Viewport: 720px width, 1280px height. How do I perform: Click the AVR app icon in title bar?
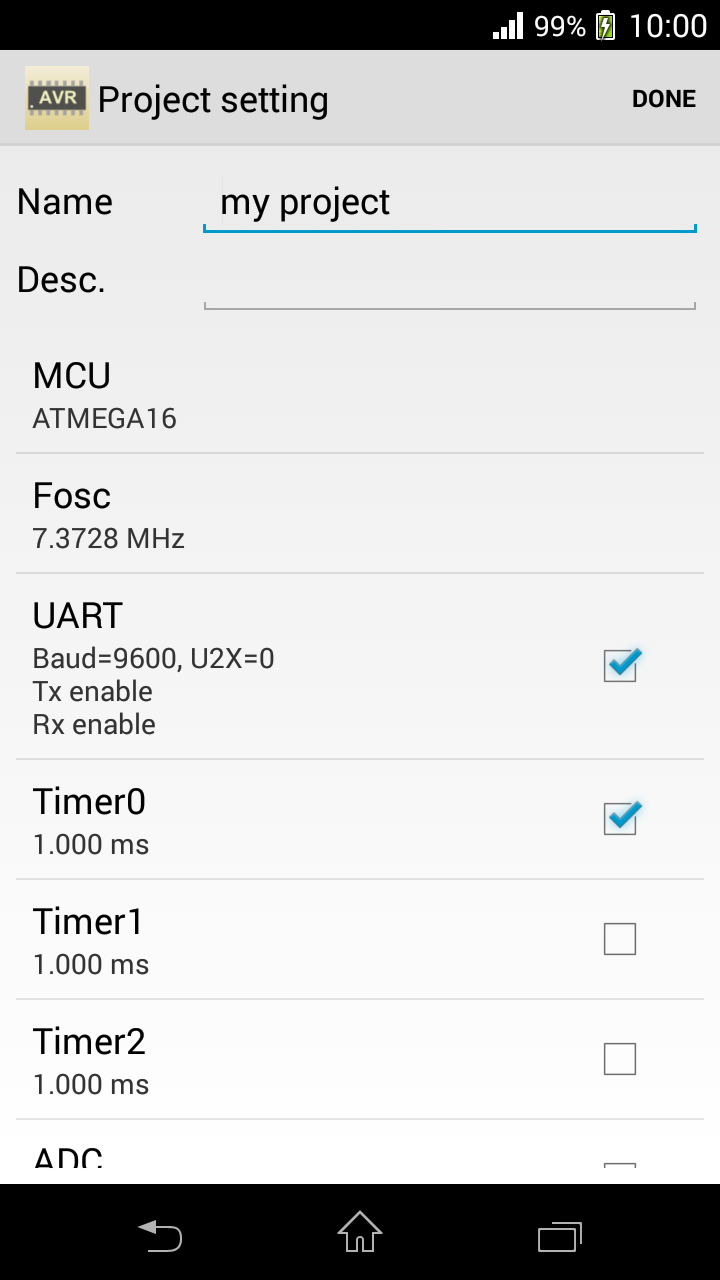[x=56, y=97]
